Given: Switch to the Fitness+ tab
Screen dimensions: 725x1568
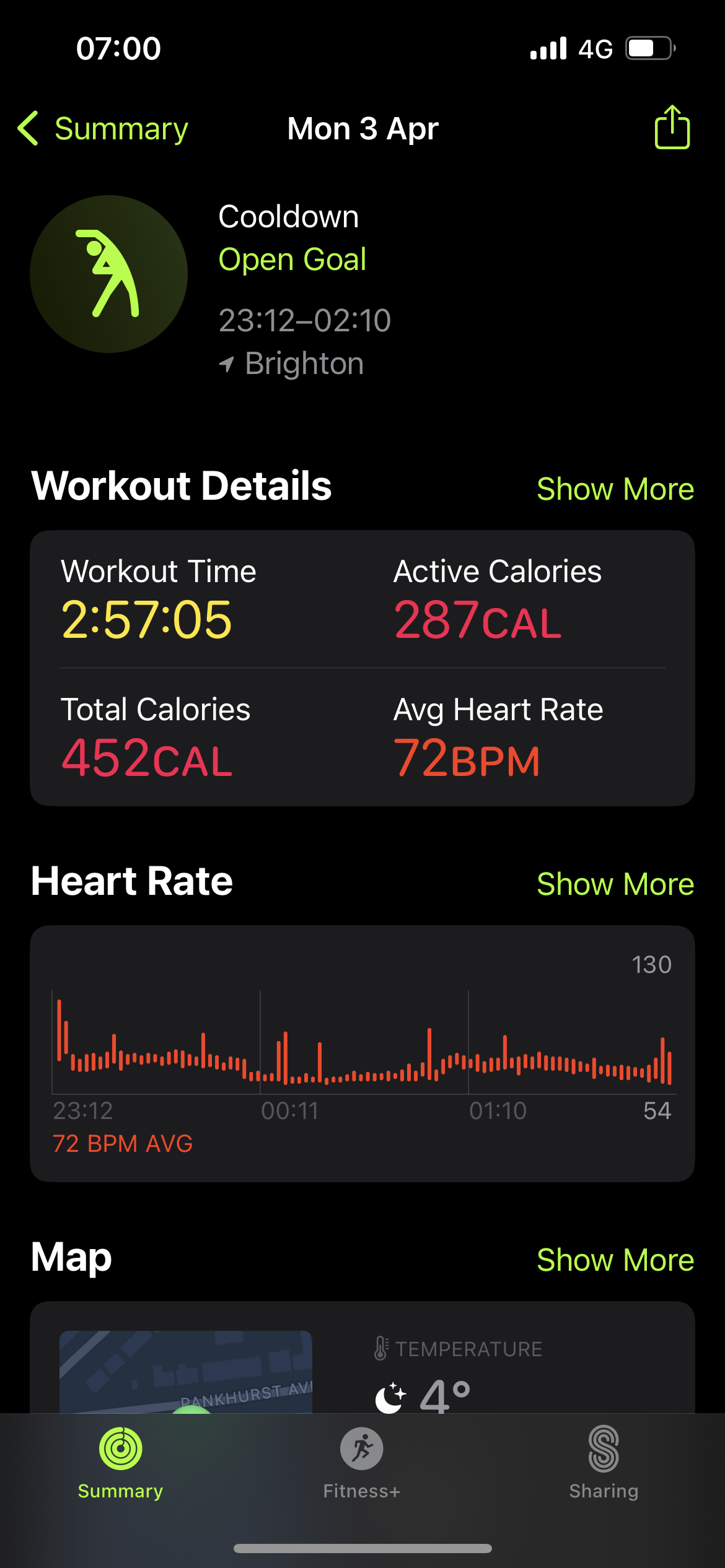Looking at the screenshot, I should pyautogui.click(x=362, y=1463).
